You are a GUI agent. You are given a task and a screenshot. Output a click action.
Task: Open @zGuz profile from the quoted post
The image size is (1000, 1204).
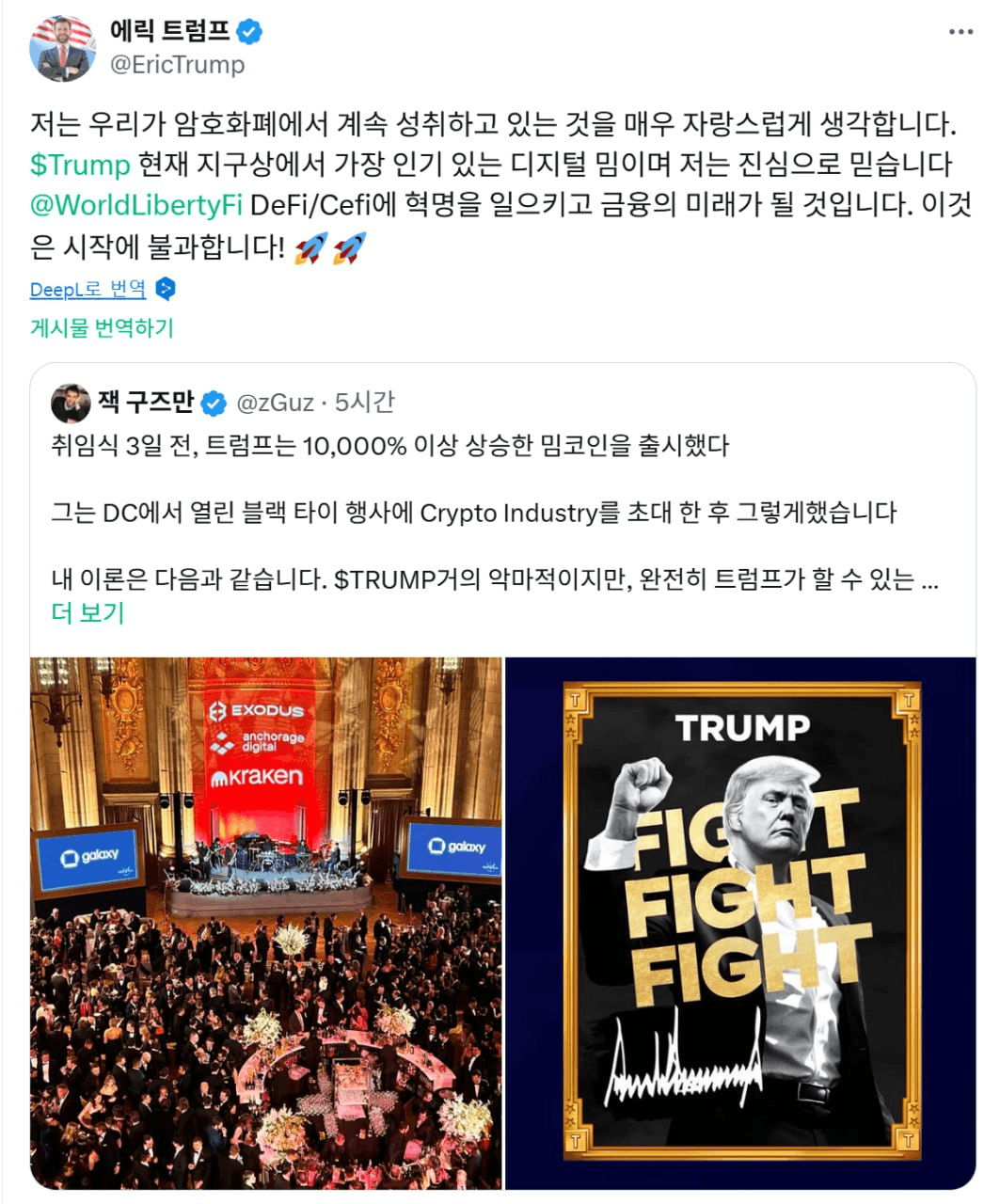(275, 404)
